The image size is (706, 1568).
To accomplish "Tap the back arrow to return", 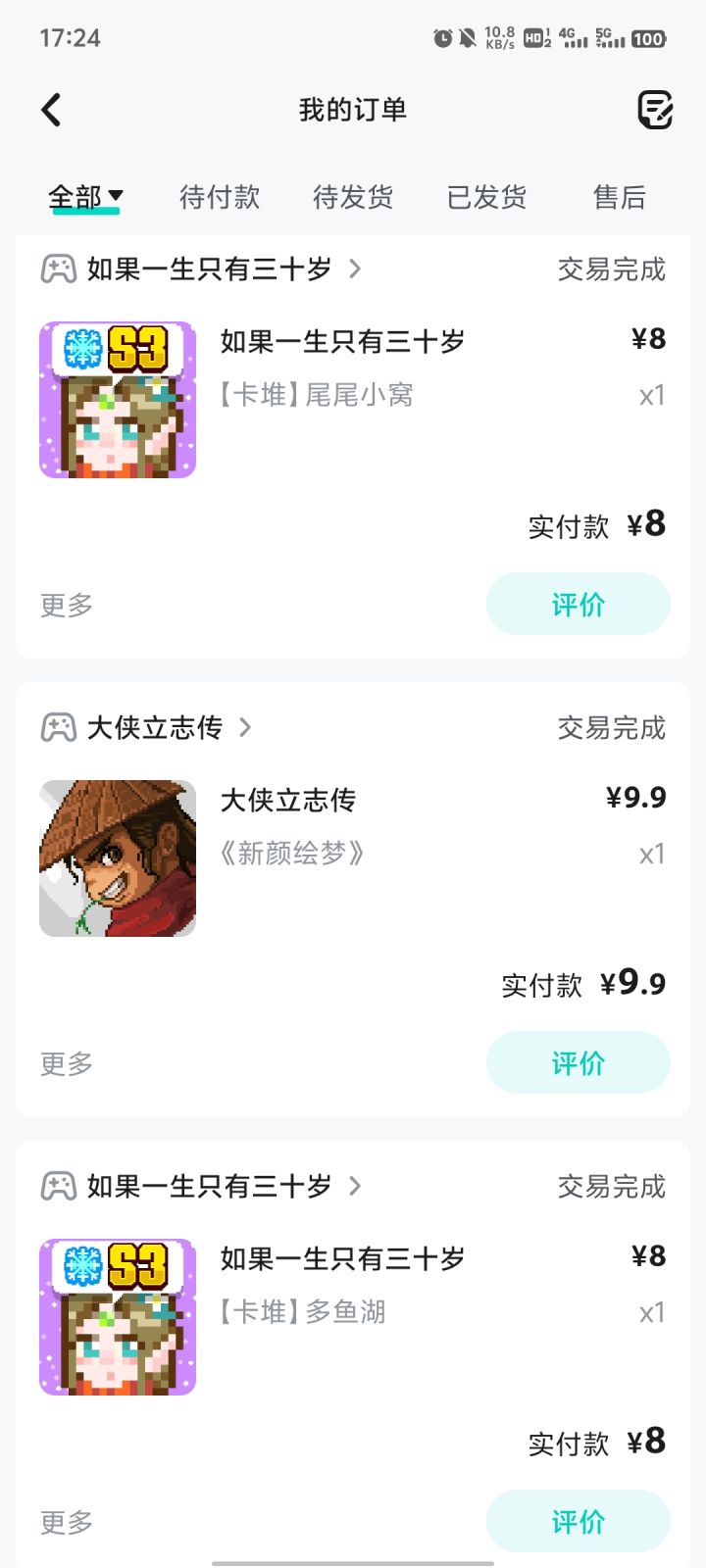I will pyautogui.click(x=51, y=110).
